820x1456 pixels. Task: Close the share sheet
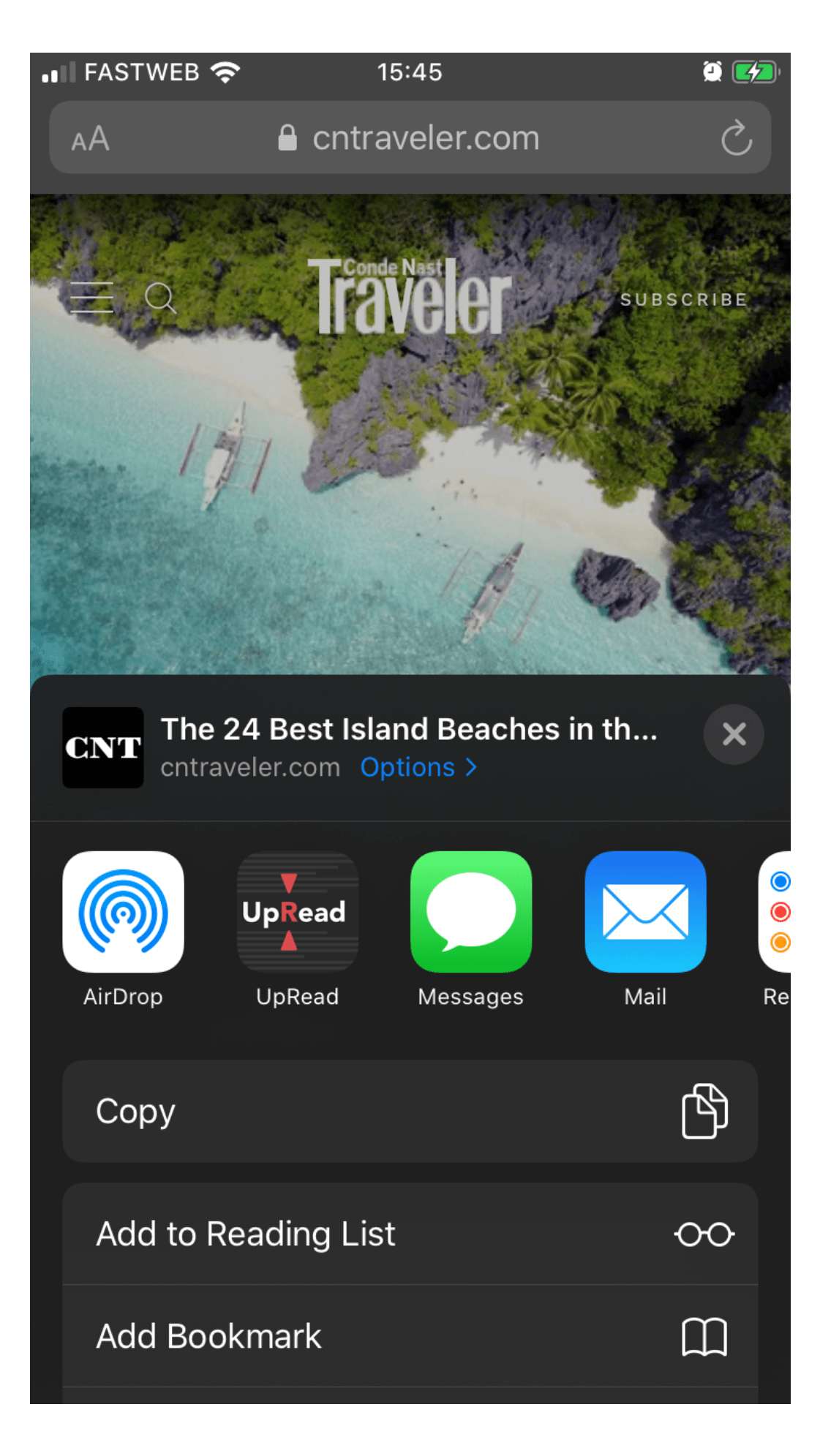tap(733, 734)
